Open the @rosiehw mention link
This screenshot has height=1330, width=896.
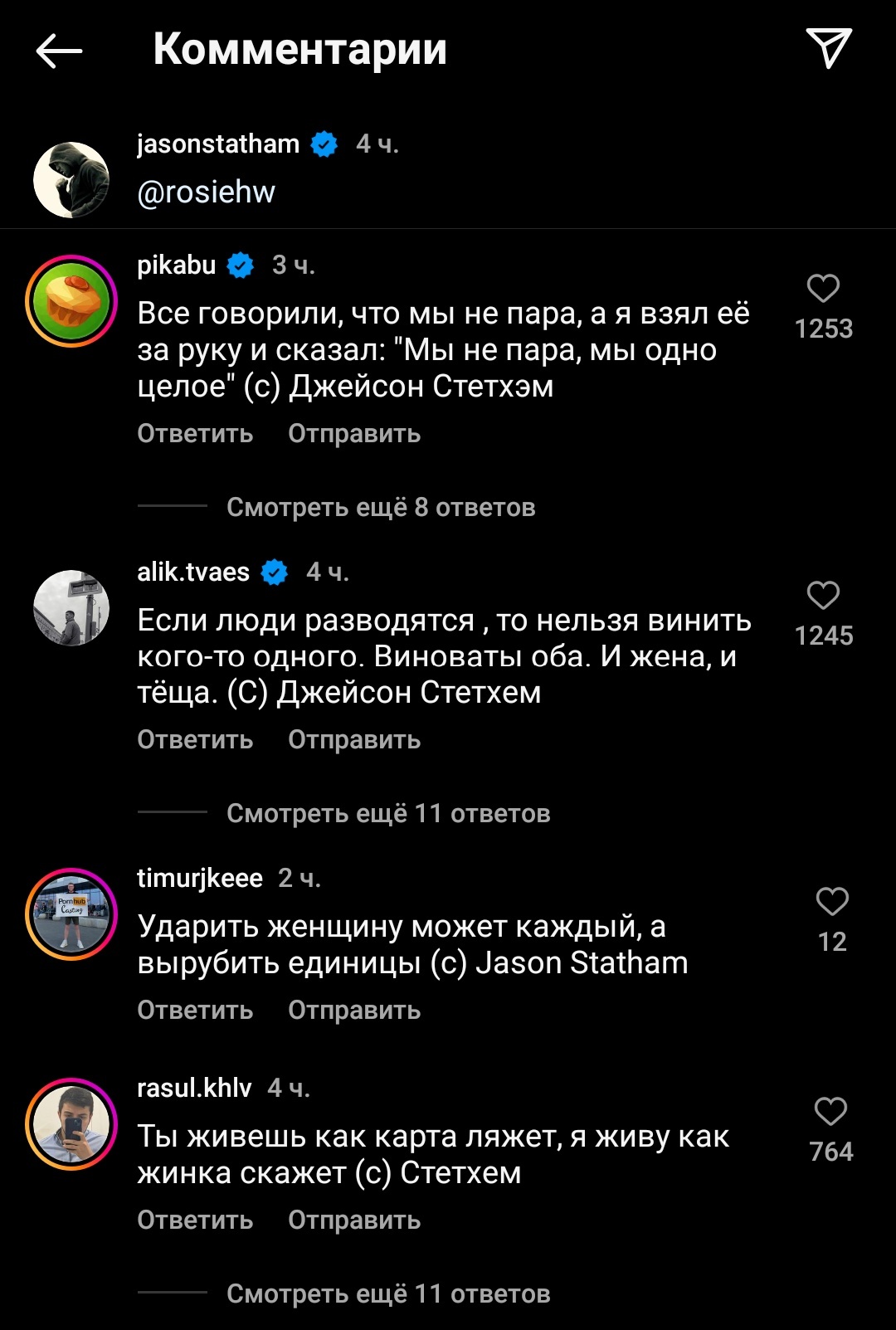[206, 192]
